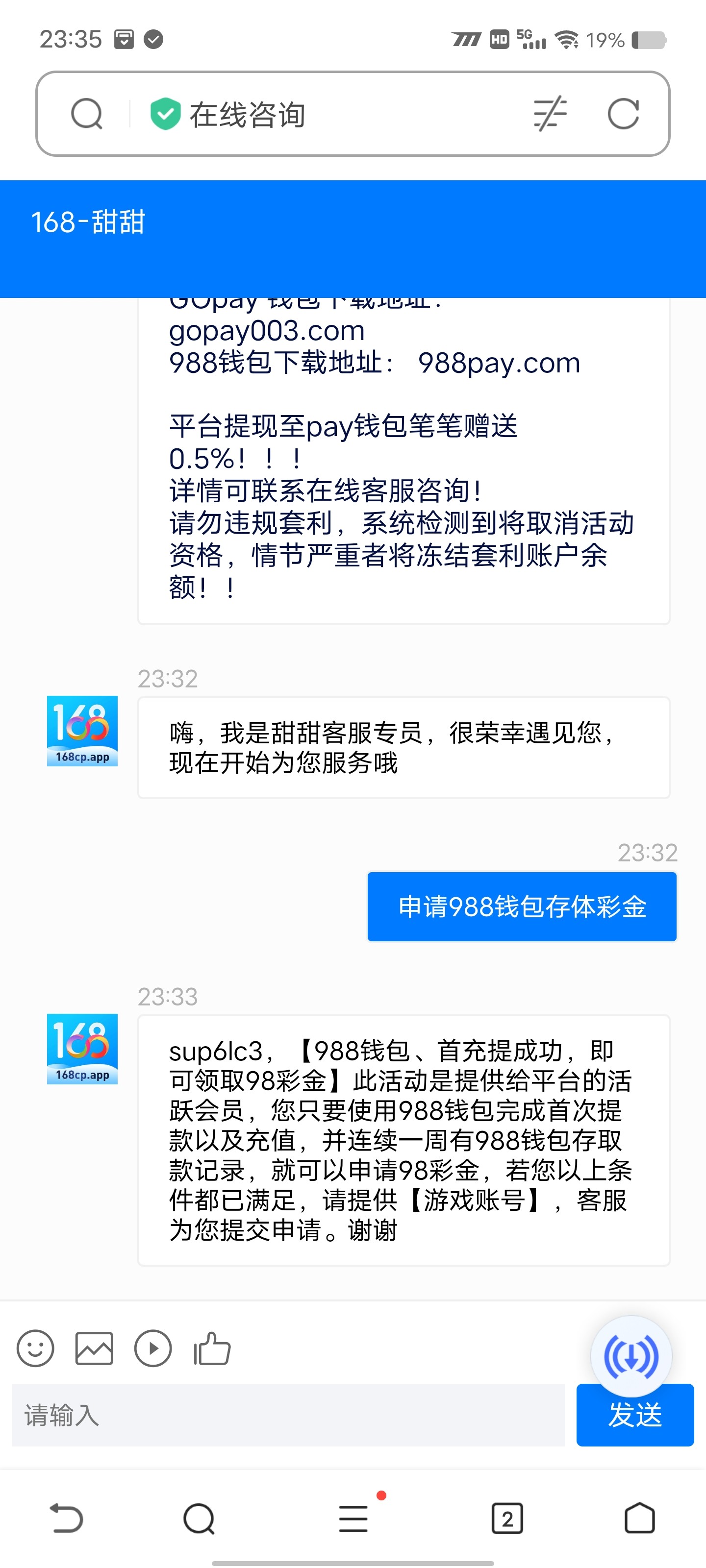The image size is (706, 1568).
Task: Go back using the browser back arrow
Action: point(66,1518)
